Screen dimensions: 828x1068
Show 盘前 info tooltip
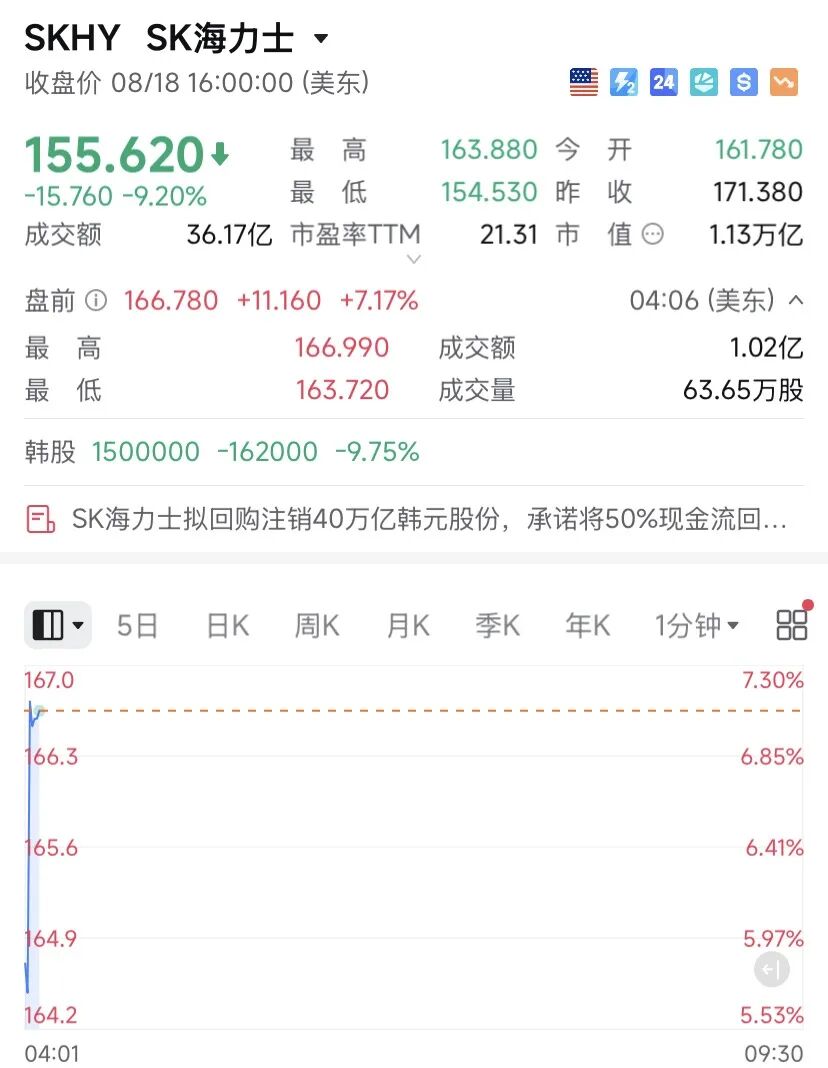pyautogui.click(x=96, y=300)
